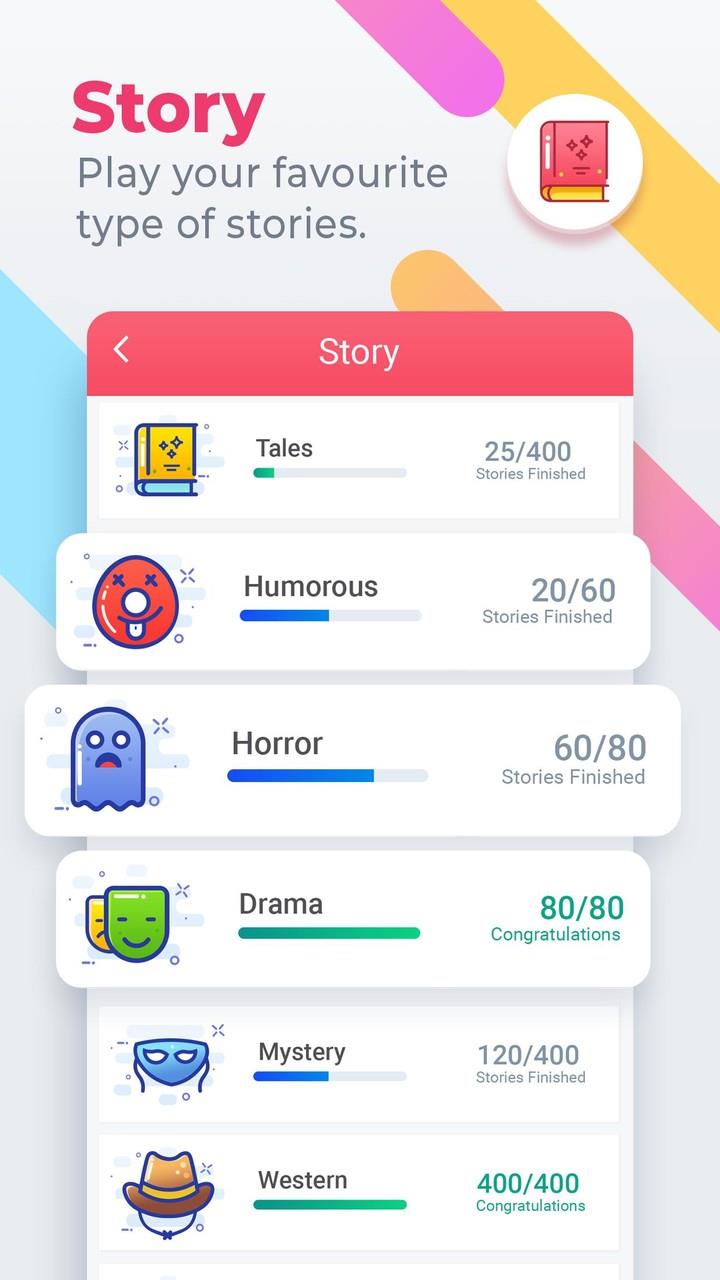Click the Western cowboy hat icon
The height and width of the screenshot is (1280, 720).
pos(168,1190)
